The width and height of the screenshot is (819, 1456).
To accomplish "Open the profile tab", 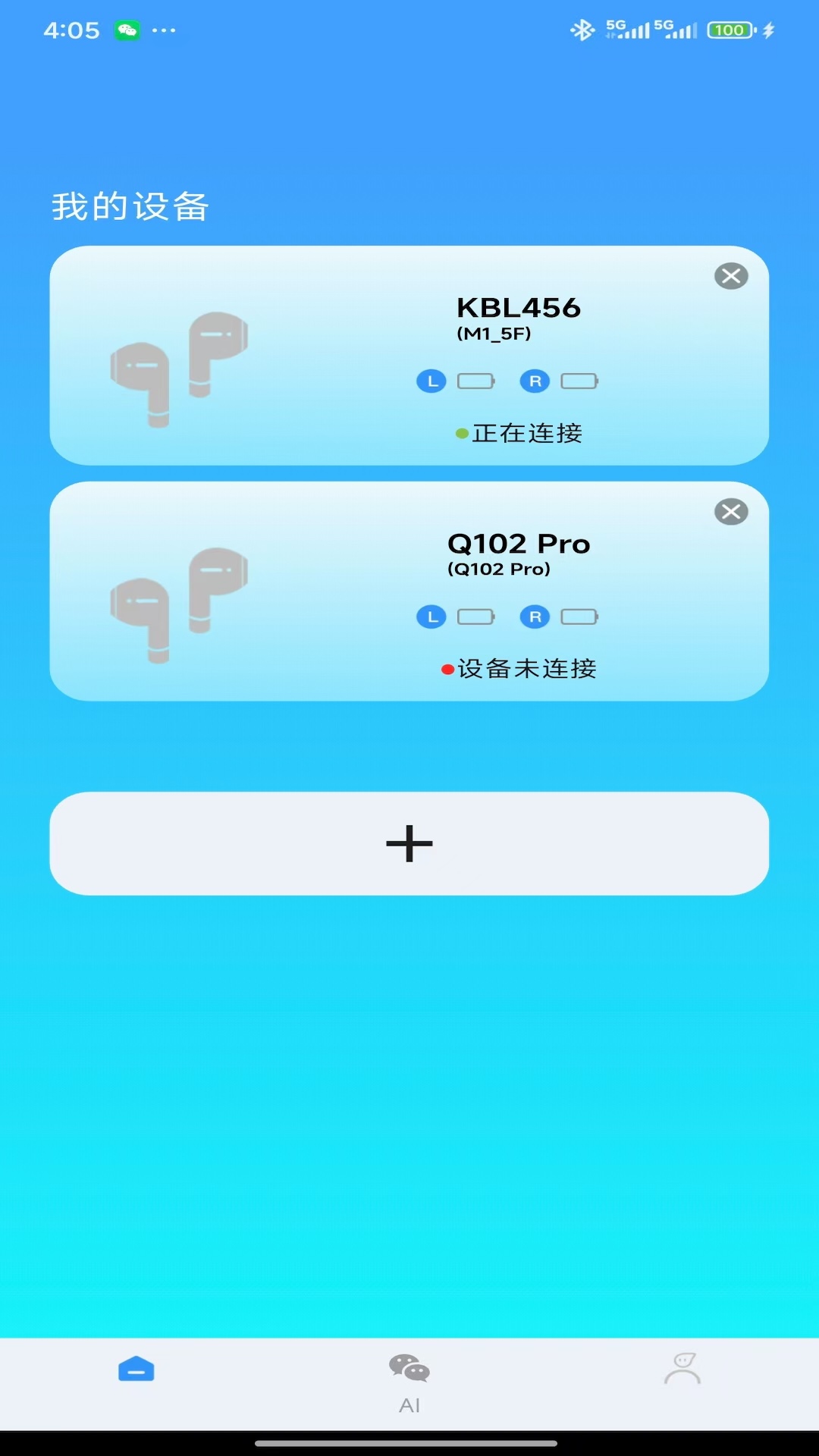I will pyautogui.click(x=682, y=1370).
